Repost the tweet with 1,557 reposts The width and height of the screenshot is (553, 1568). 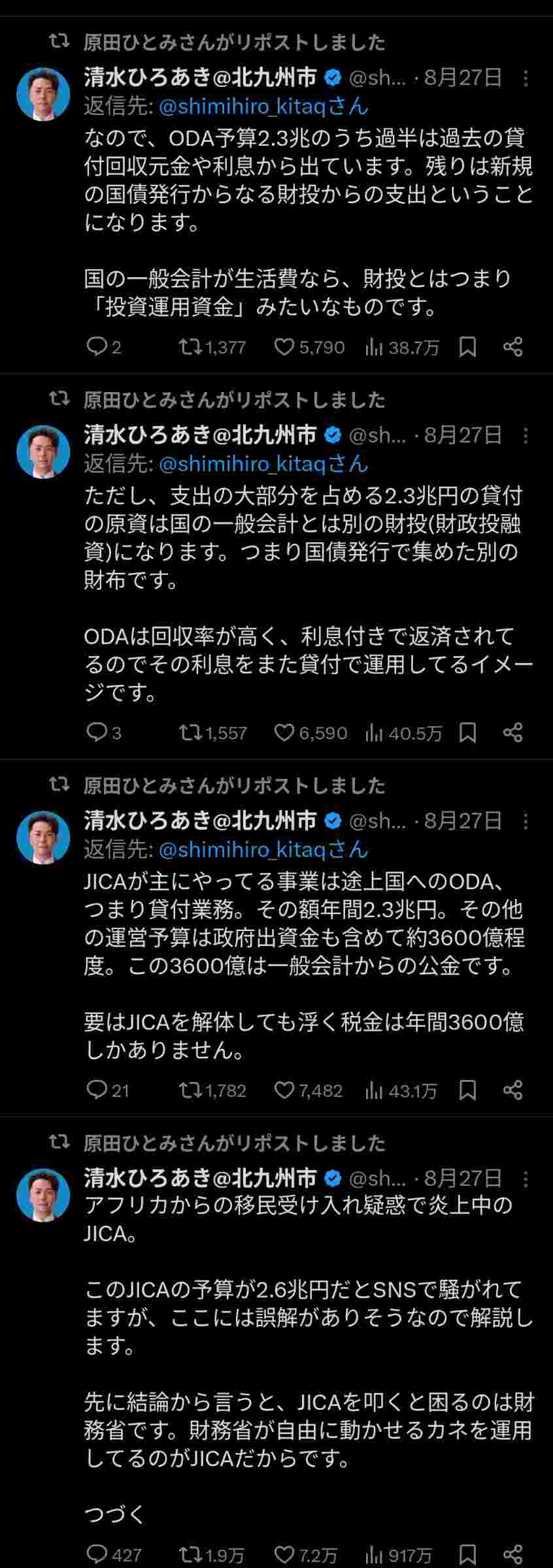point(191,732)
